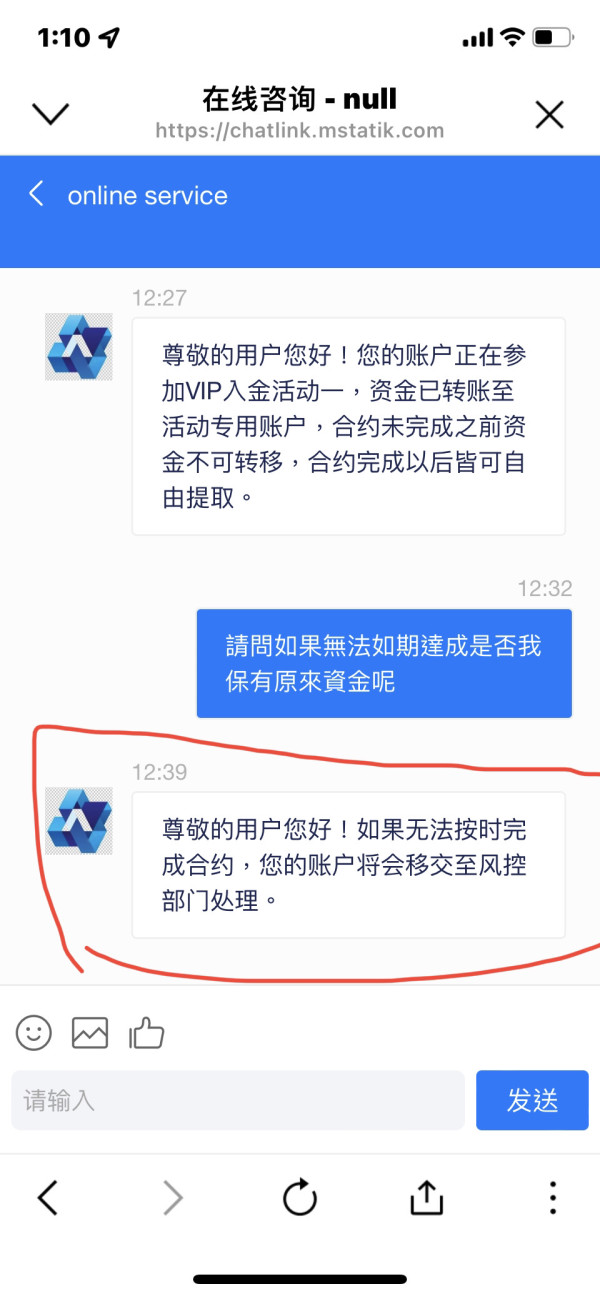Tap the 发送 send button
The width and height of the screenshot is (600, 1299).
click(532, 1100)
